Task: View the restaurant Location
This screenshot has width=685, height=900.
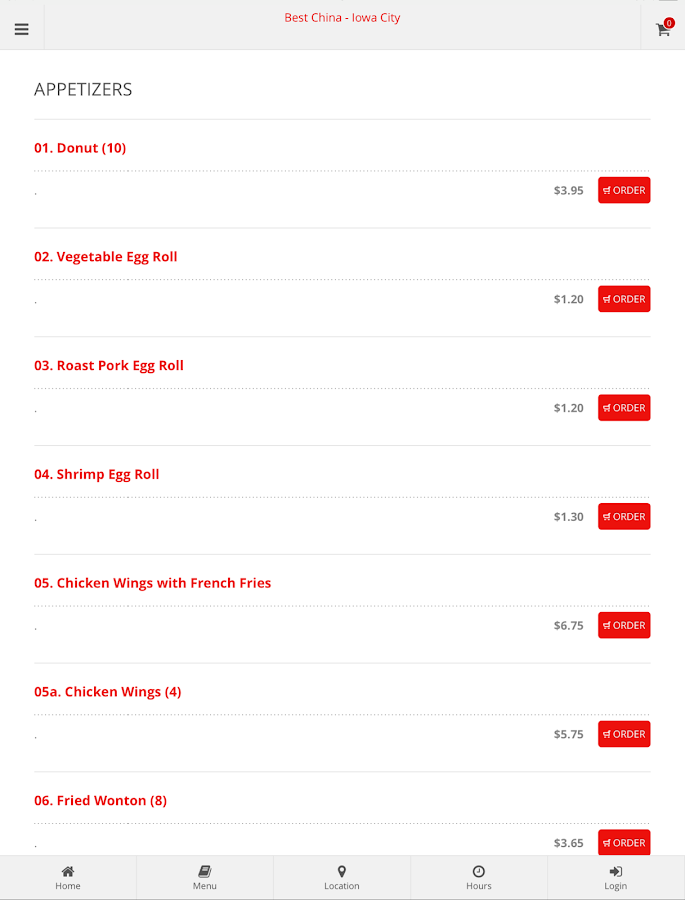Action: click(x=342, y=878)
